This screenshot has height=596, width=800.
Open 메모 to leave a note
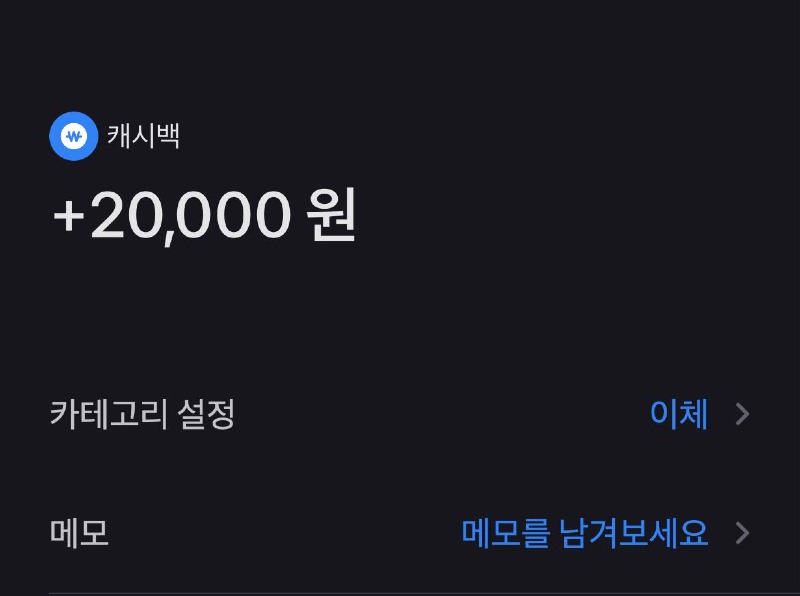400,533
